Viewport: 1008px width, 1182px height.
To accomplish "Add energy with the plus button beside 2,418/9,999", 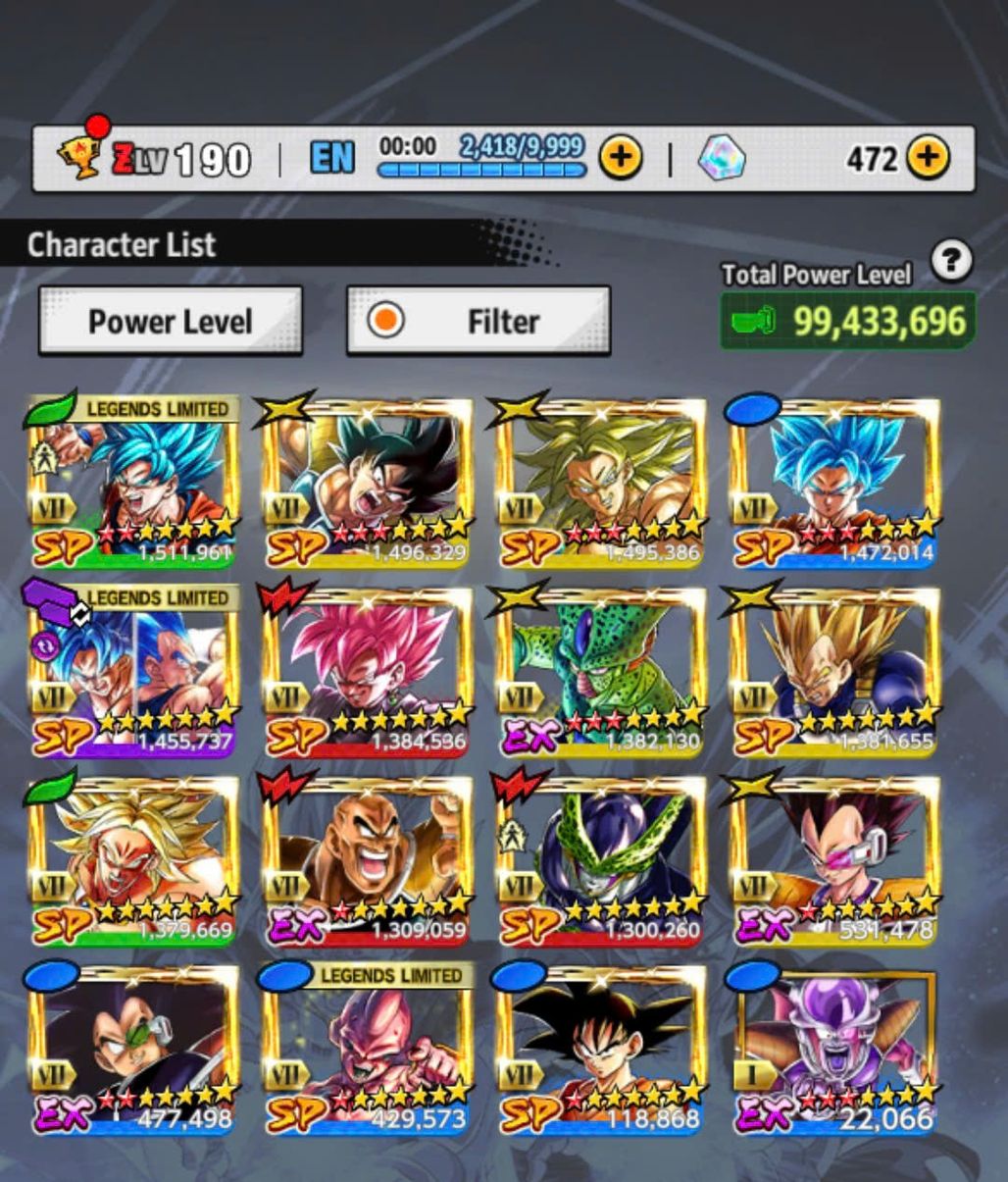I will pyautogui.click(x=621, y=157).
